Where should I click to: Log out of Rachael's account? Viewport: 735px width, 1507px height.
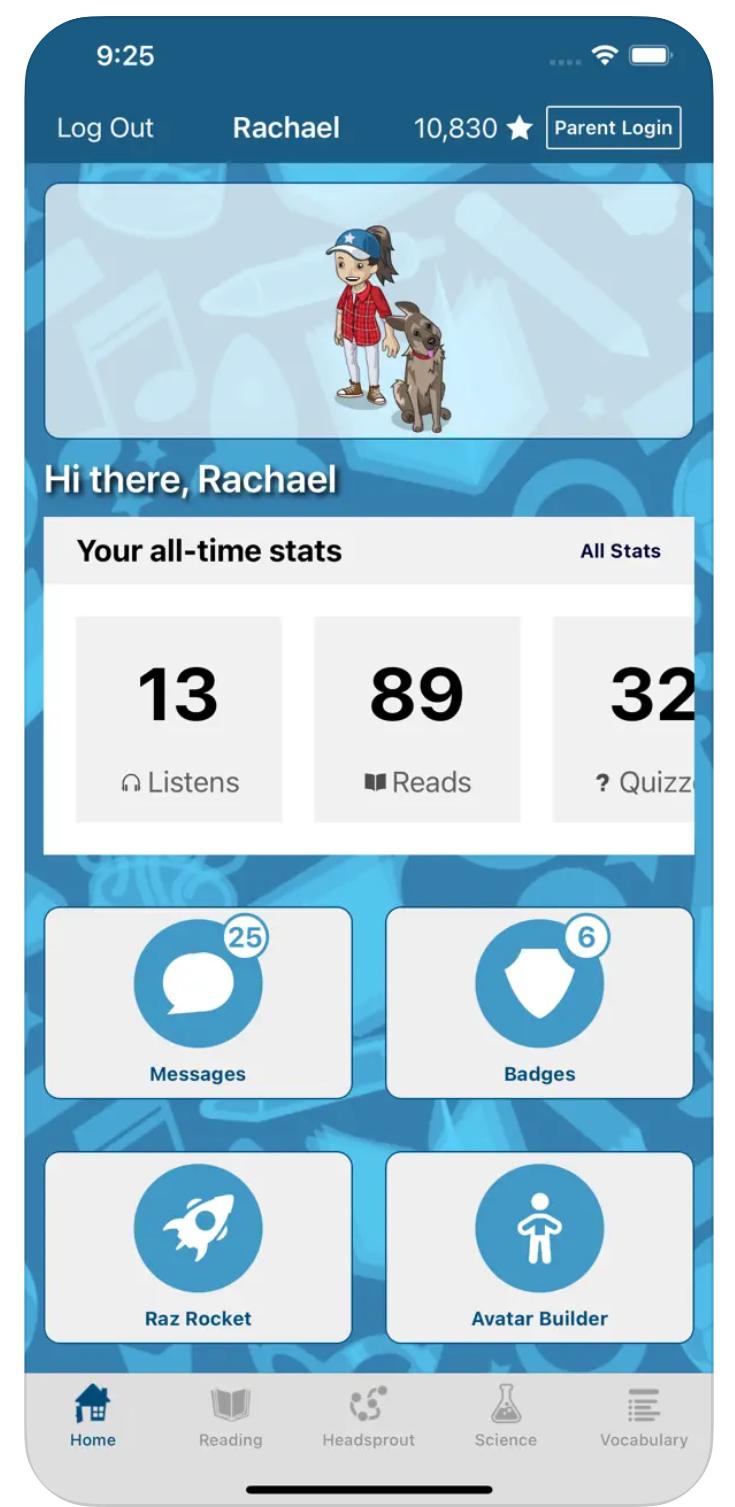click(105, 128)
